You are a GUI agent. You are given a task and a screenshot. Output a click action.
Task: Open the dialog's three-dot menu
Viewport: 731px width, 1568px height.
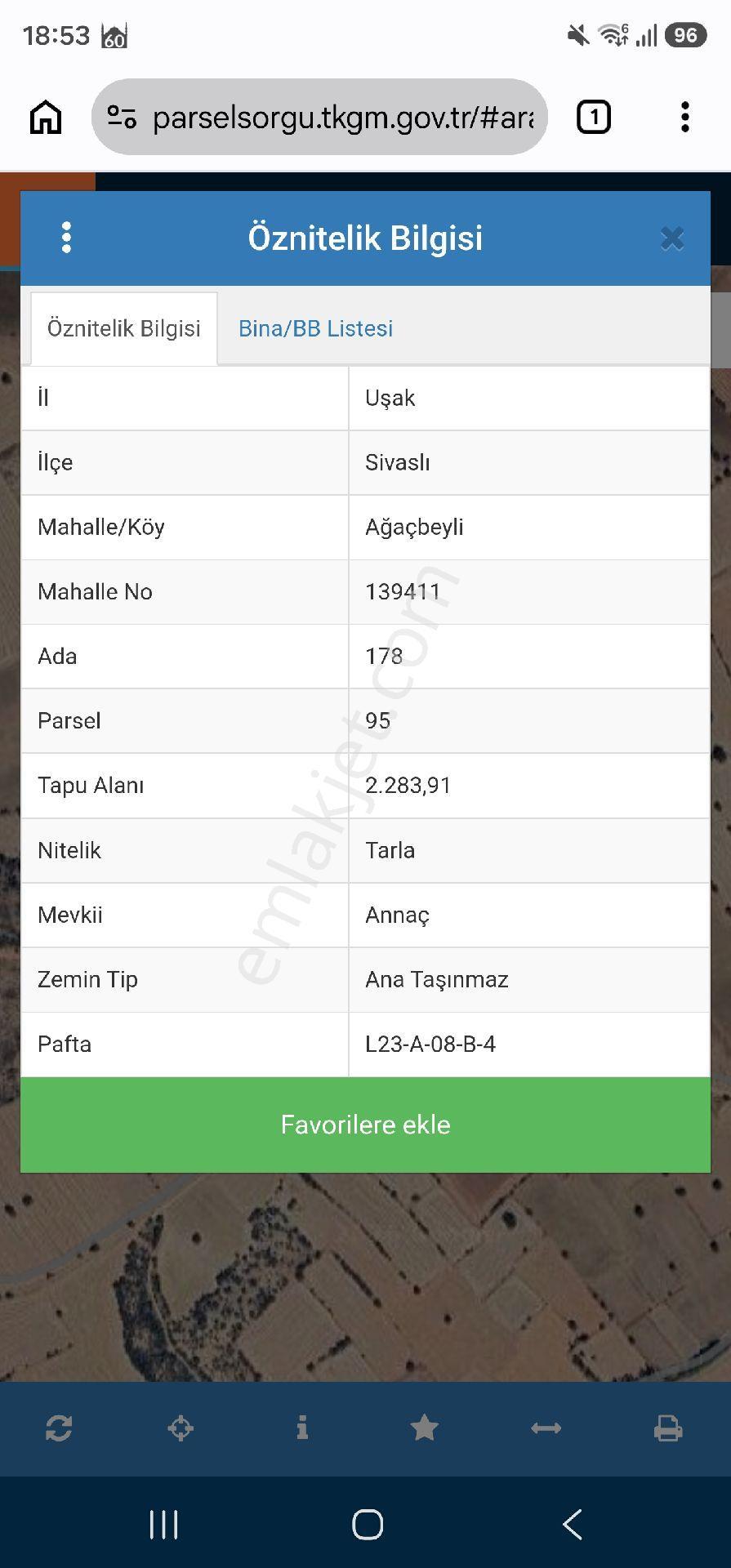pyautogui.click(x=67, y=238)
